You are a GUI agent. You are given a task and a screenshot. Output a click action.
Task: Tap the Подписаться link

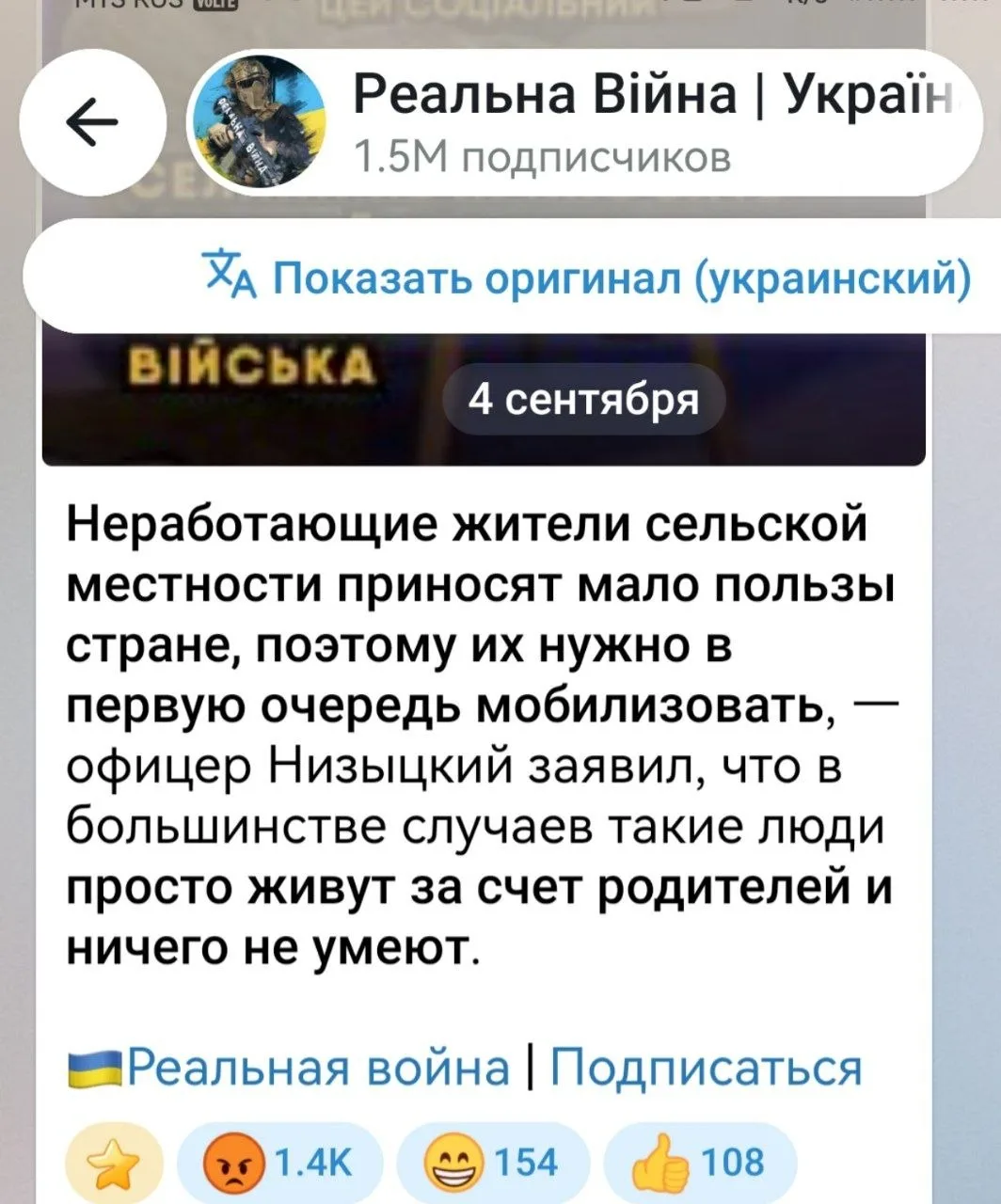pos(706,1069)
